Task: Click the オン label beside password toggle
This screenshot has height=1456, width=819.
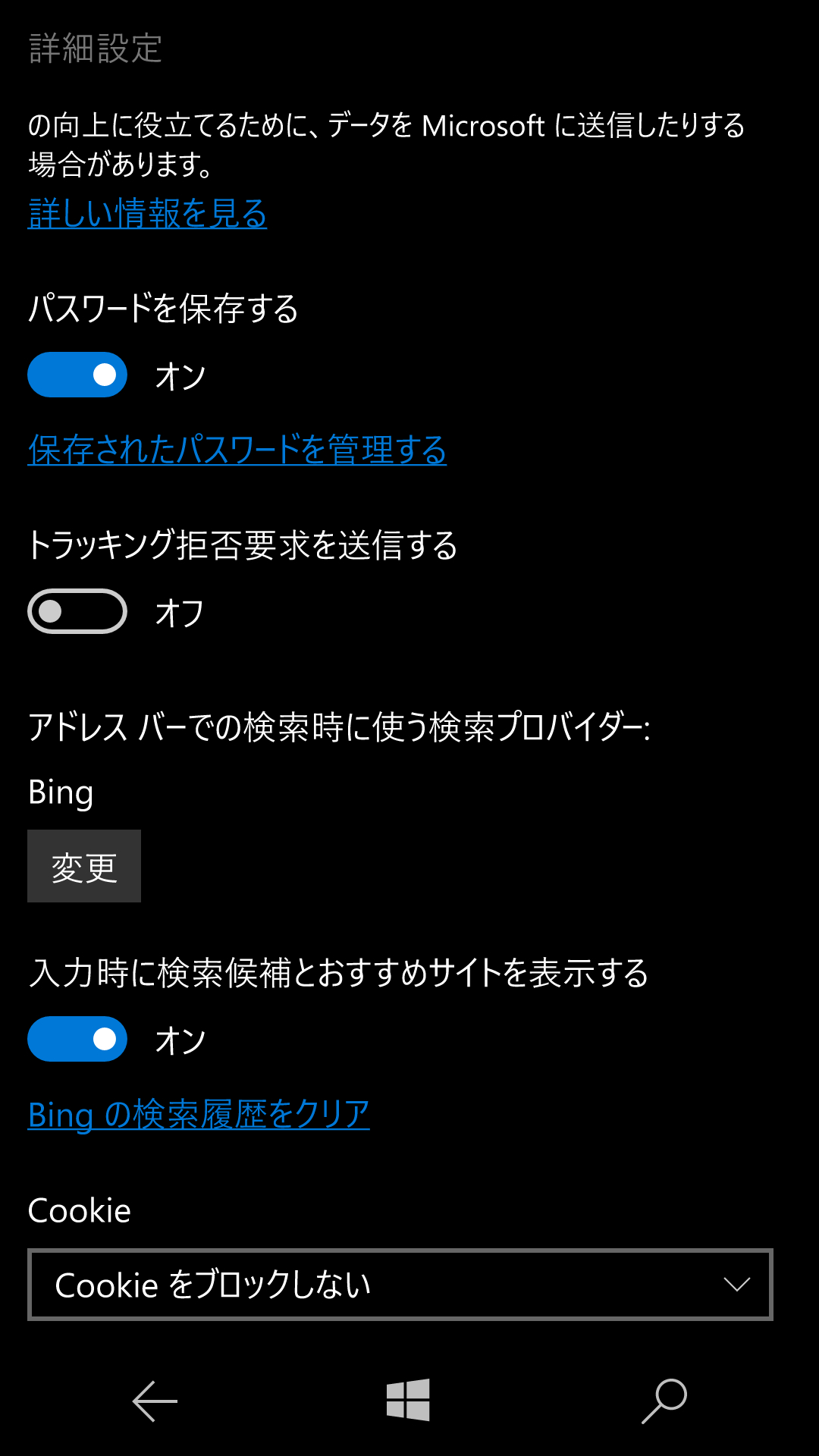Action: click(x=180, y=375)
